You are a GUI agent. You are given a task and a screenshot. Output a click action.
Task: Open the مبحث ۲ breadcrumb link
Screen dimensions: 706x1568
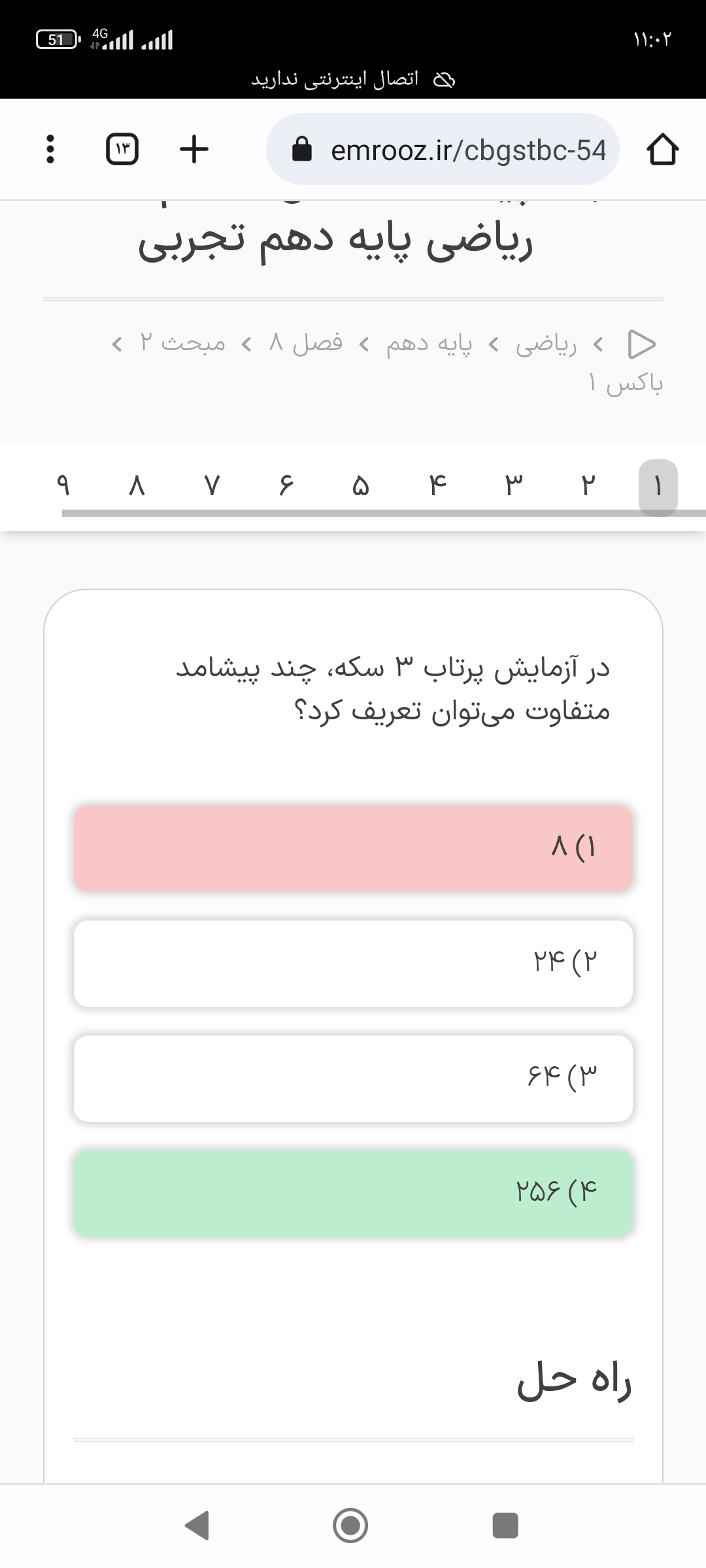pos(182,344)
